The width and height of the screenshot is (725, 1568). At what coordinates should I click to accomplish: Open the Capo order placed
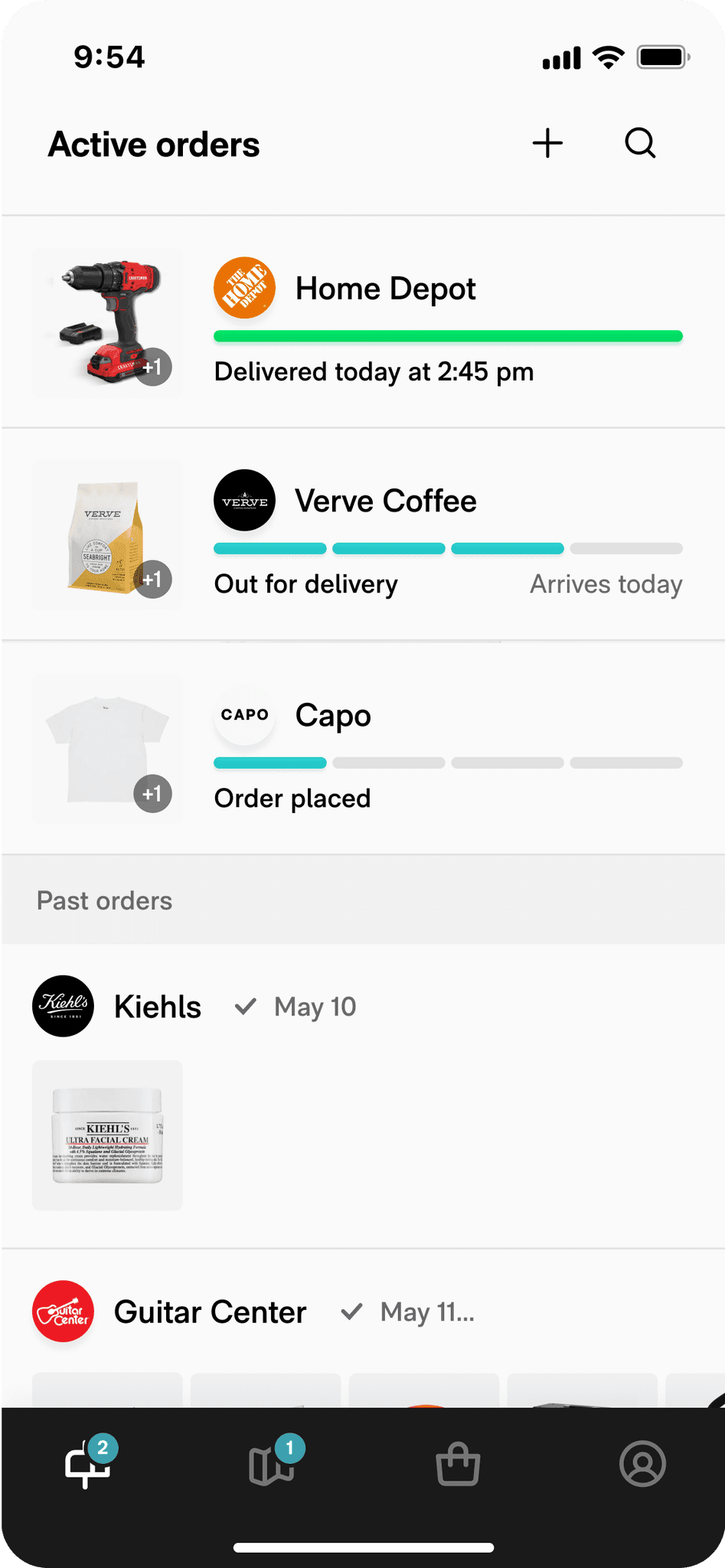[x=447, y=749]
